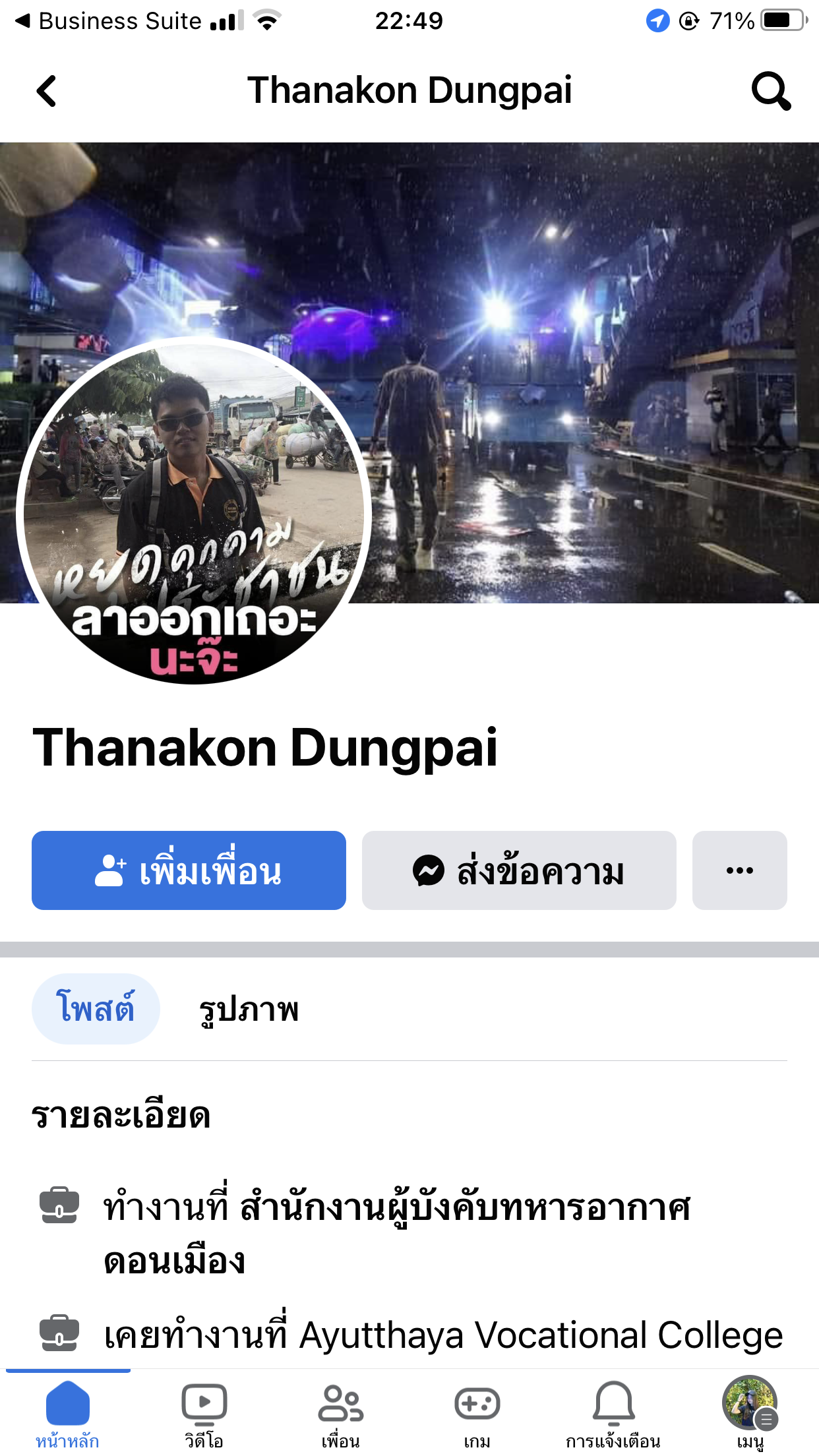Switch to the รูปภาพ tab
Screen dimensions: 819x1456
pyautogui.click(x=249, y=1009)
